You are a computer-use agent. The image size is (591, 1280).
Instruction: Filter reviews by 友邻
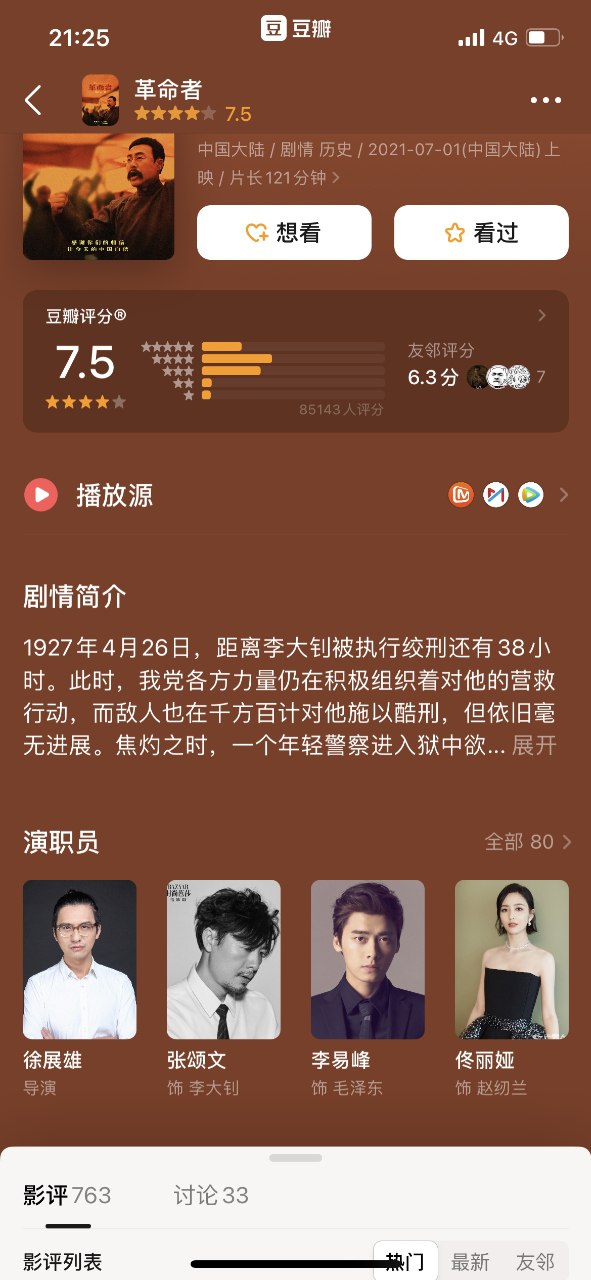(x=535, y=1262)
